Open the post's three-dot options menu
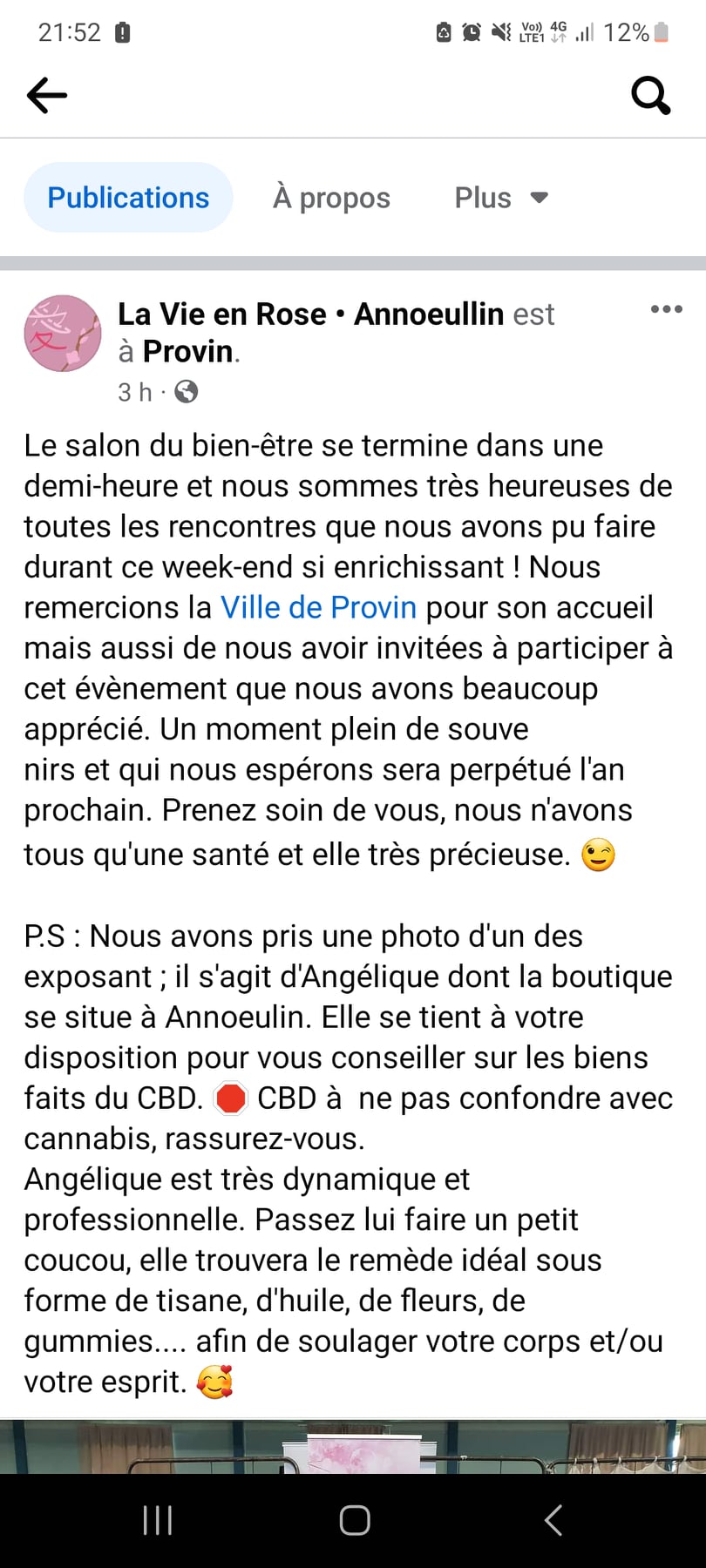This screenshot has height=1568, width=706. point(667,309)
